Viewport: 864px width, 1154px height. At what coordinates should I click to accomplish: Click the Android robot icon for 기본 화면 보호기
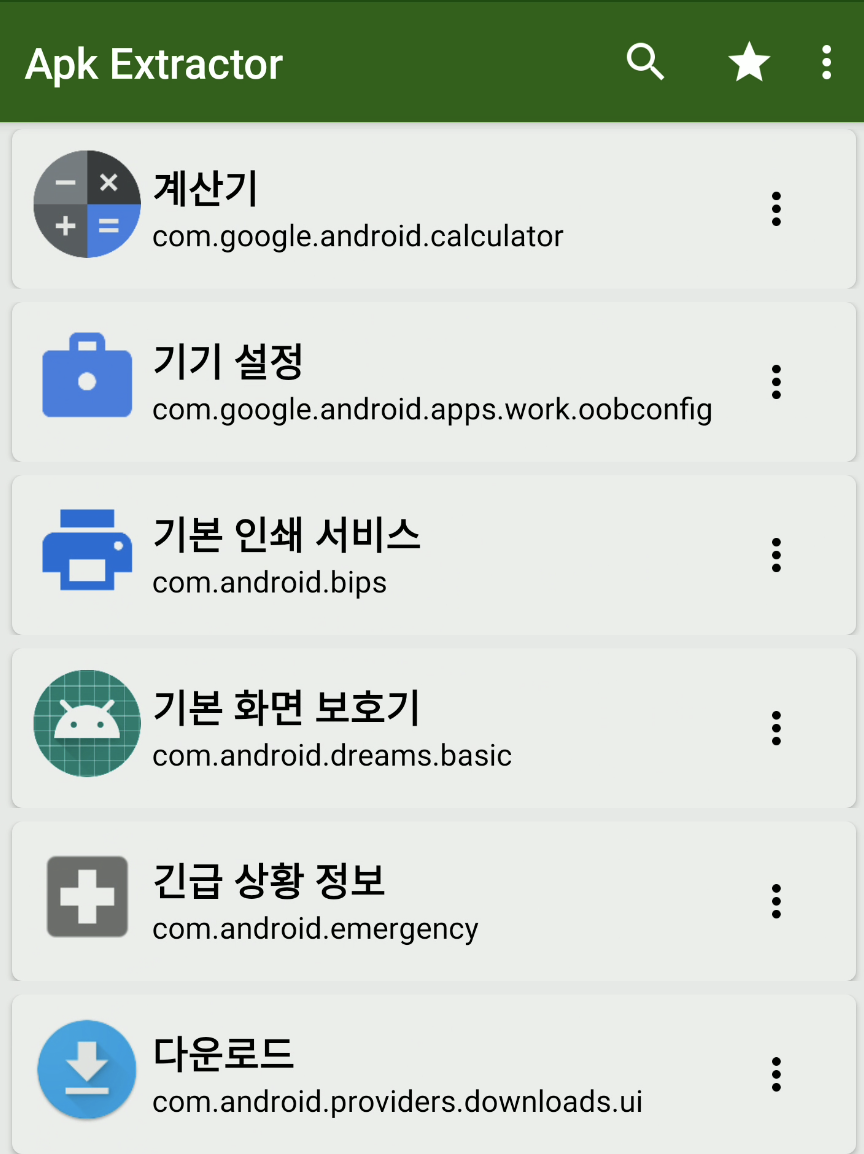86,724
